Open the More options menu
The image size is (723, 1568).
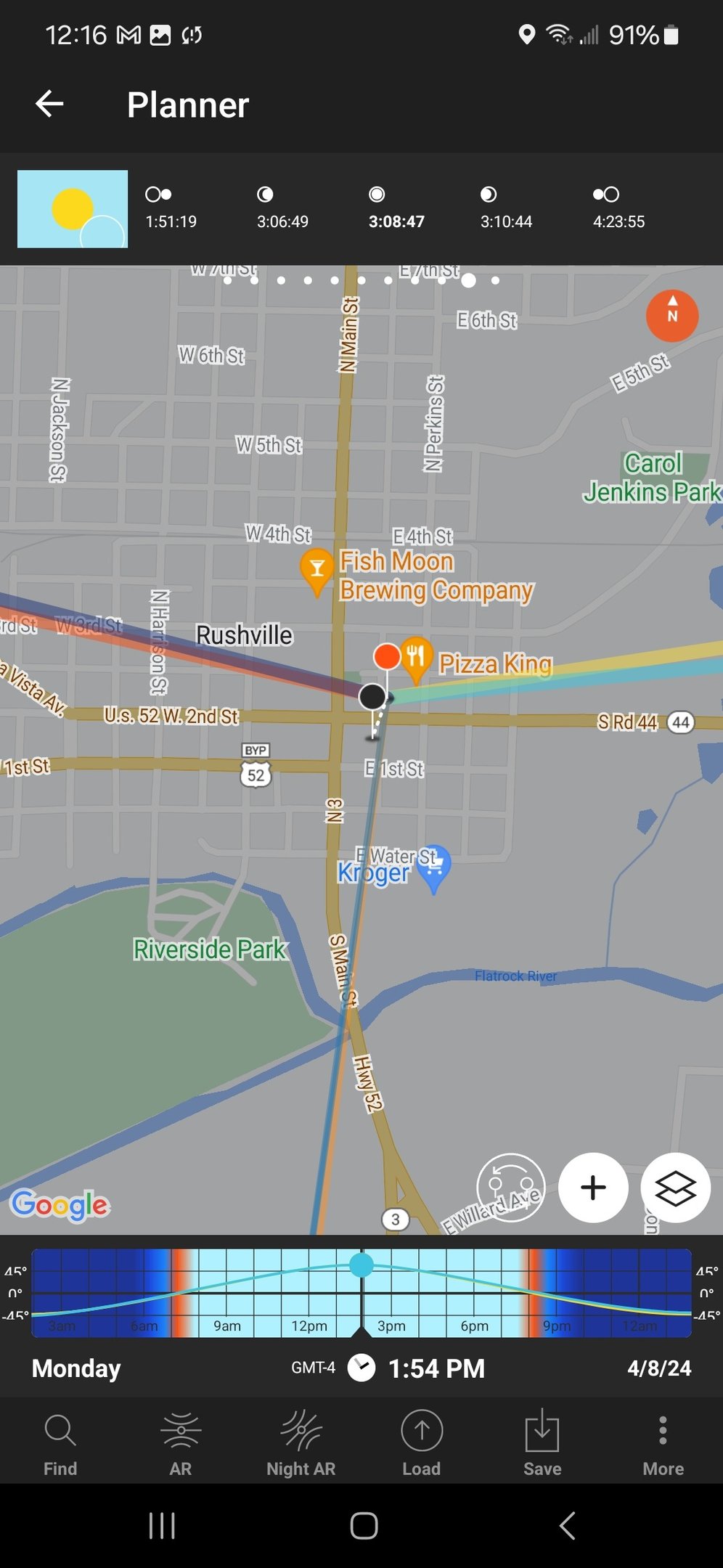[663, 1445]
